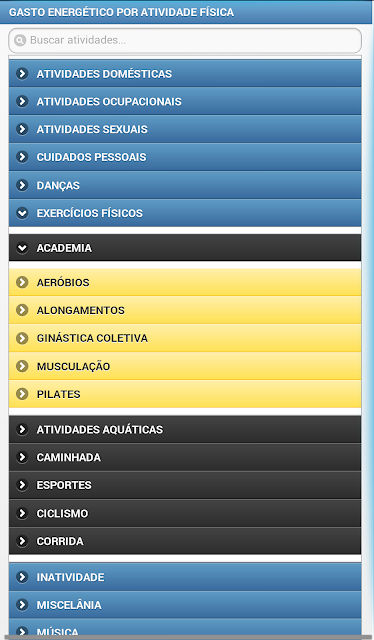Open the Caminhada subsection
The width and height of the screenshot is (374, 640).
[185, 458]
